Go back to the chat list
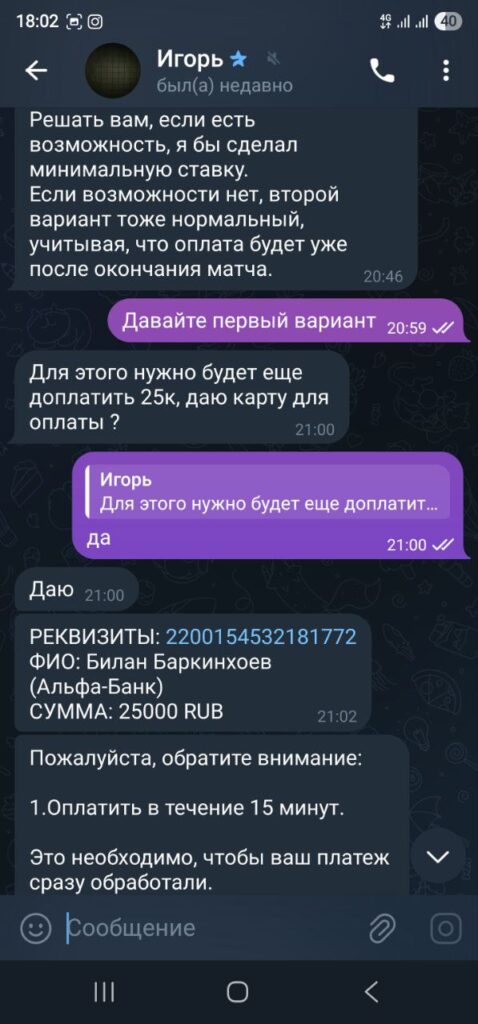This screenshot has height=1024, width=478. [x=36, y=71]
